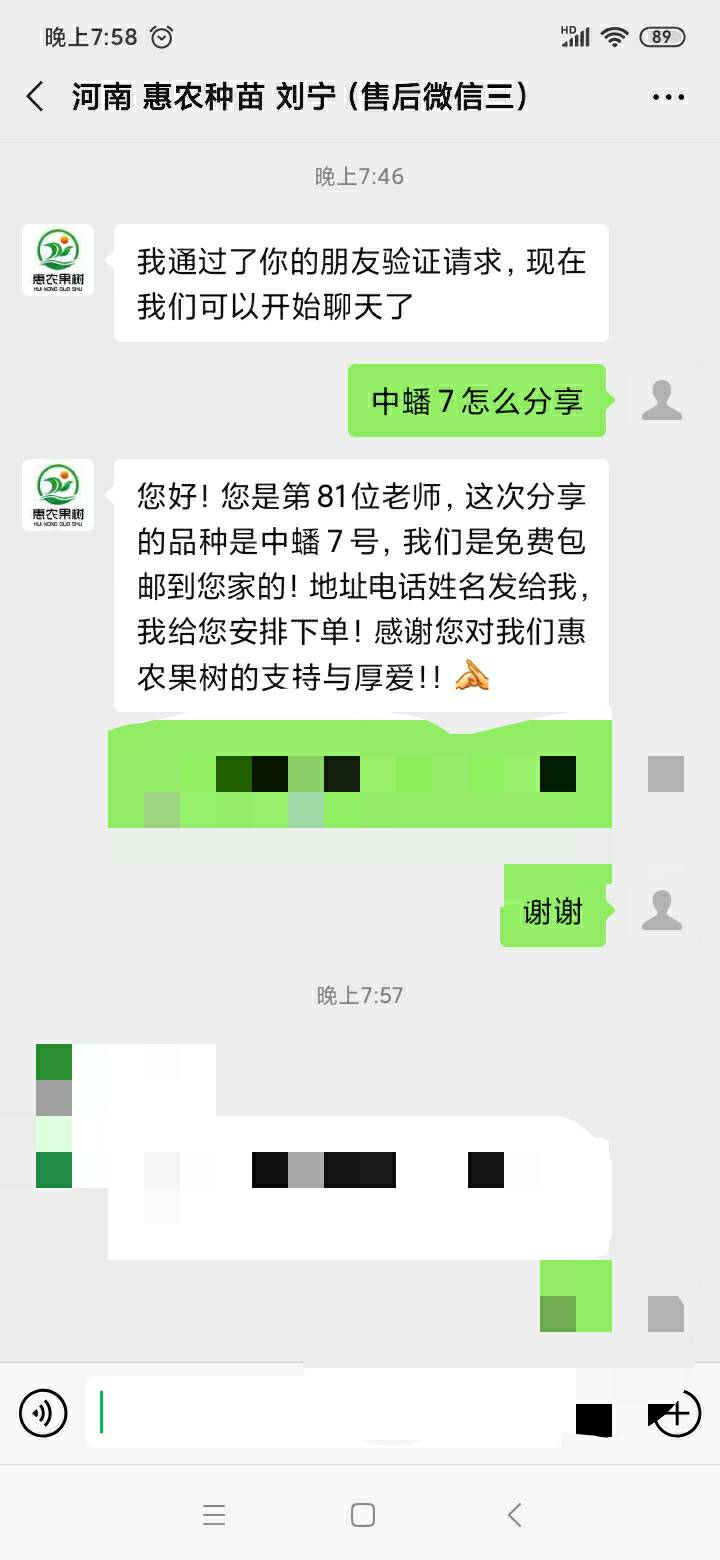Image resolution: width=720 pixels, height=1560 pixels.
Task: Open system recent apps button
Action: pyautogui.click(x=214, y=1515)
